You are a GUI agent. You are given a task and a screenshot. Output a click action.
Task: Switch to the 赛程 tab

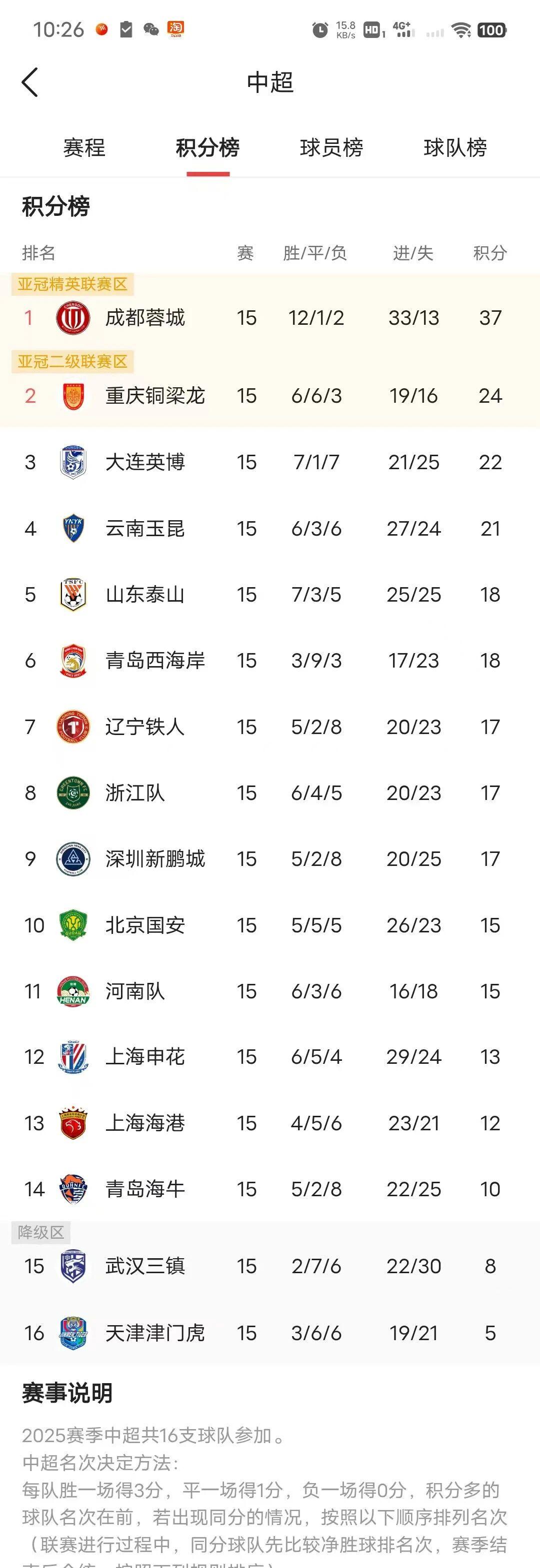84,147
